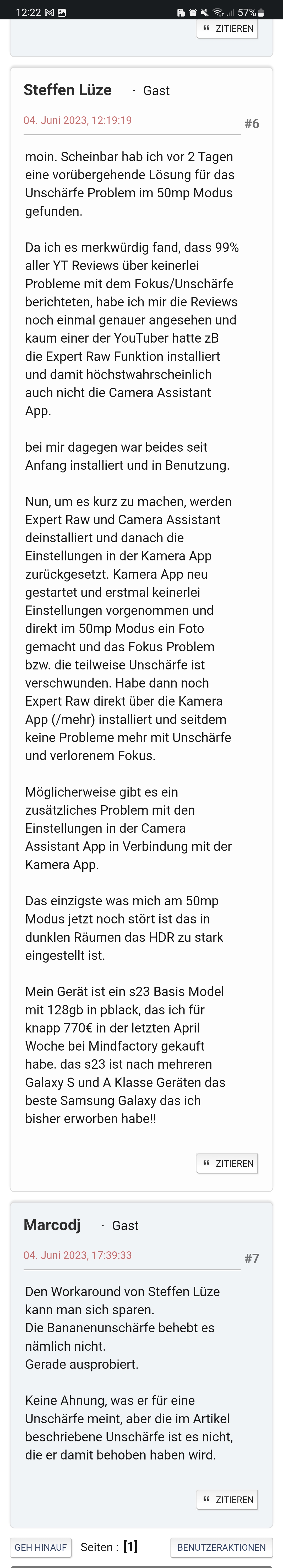The width and height of the screenshot is (283, 1568).
Task: Open permalink #6 of Steffen's post
Action: coord(251,123)
